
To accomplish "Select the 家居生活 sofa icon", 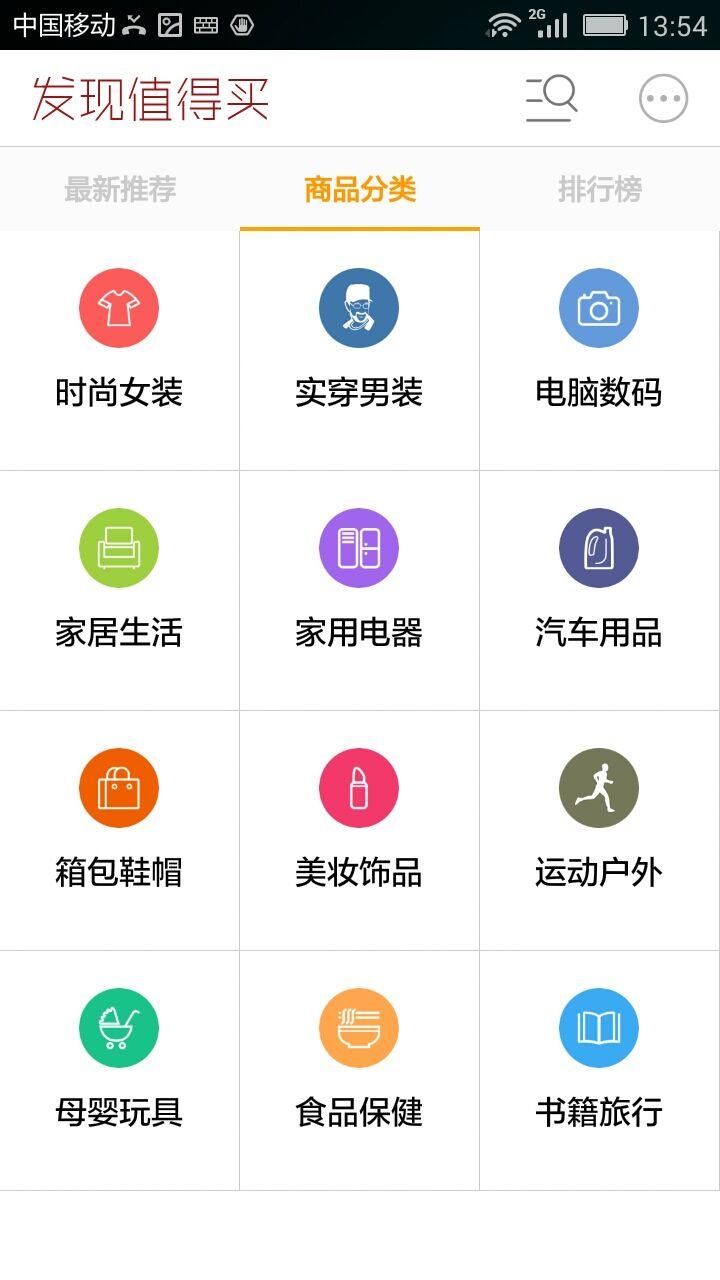I will tap(119, 548).
